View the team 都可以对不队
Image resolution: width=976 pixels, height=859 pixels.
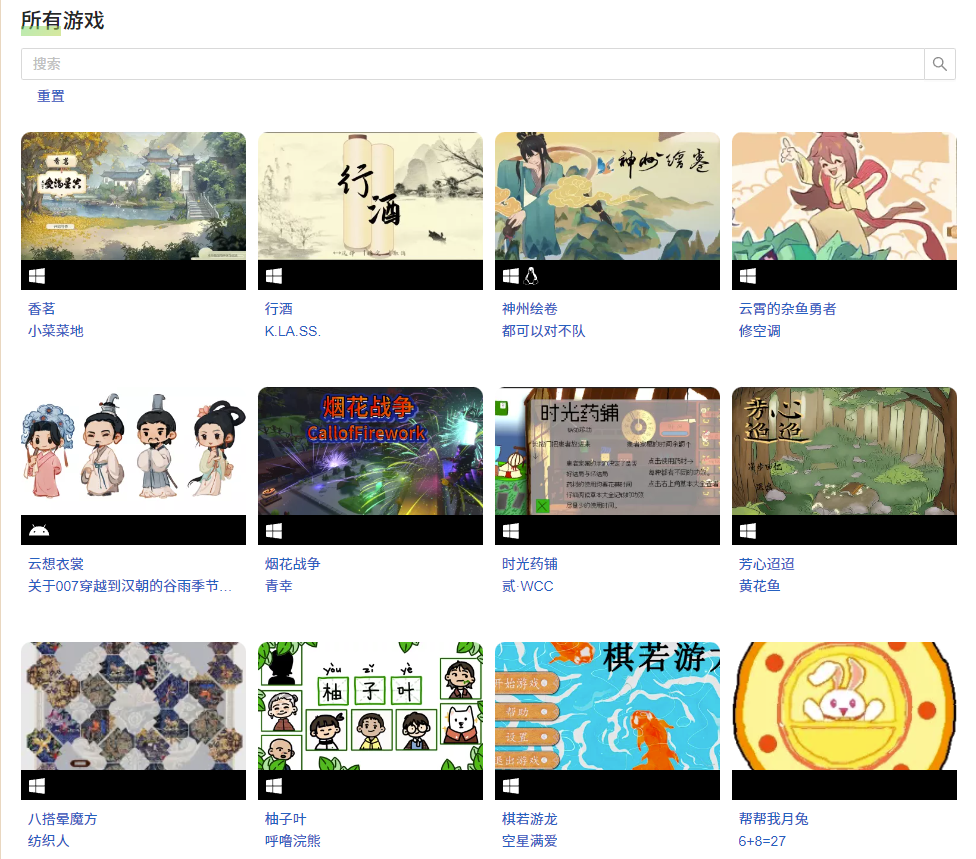pyautogui.click(x=544, y=331)
